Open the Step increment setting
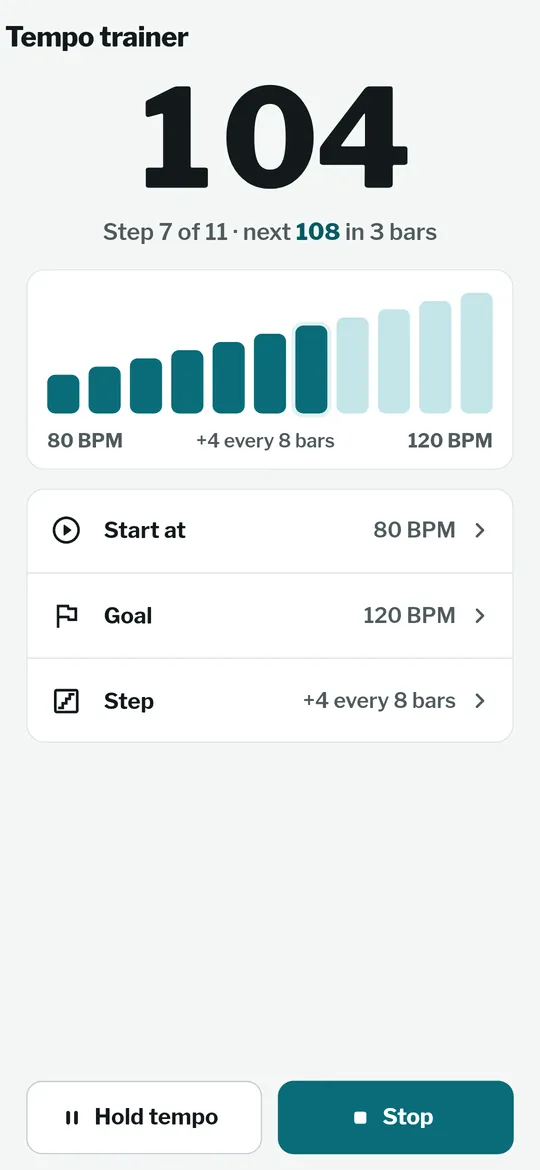The image size is (540, 1170). tap(270, 701)
